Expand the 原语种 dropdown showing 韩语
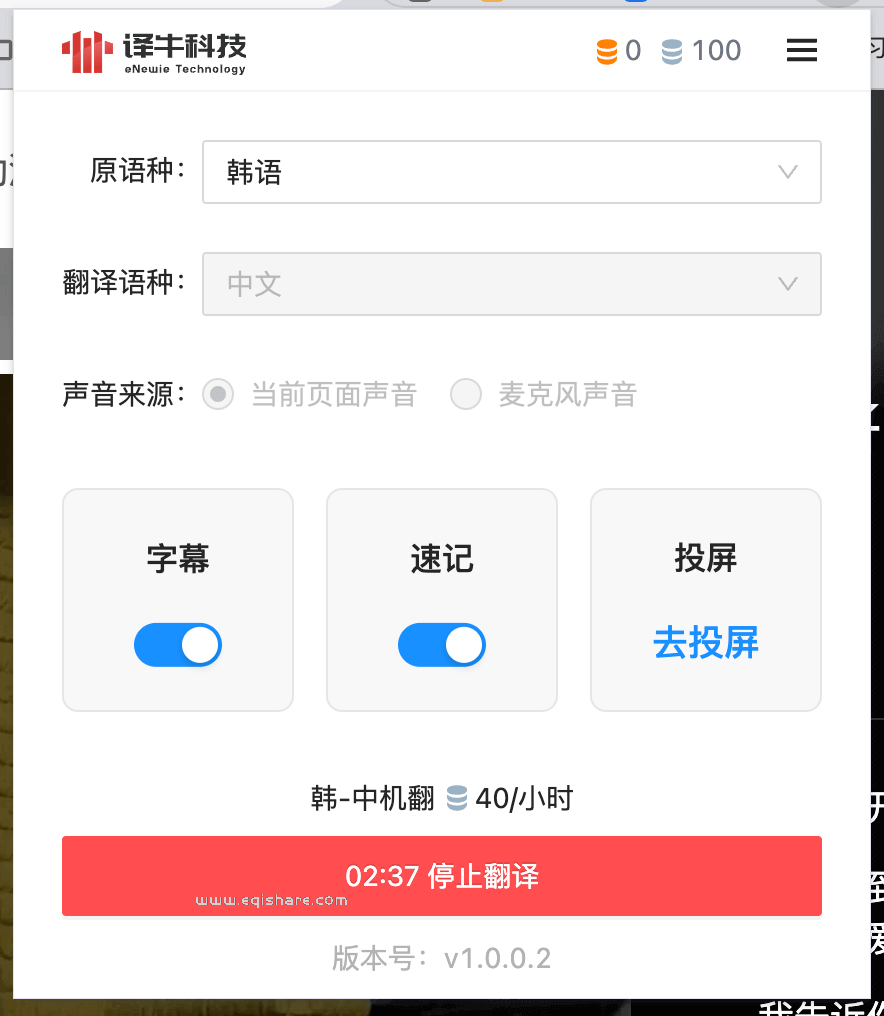This screenshot has height=1016, width=884. 511,172
